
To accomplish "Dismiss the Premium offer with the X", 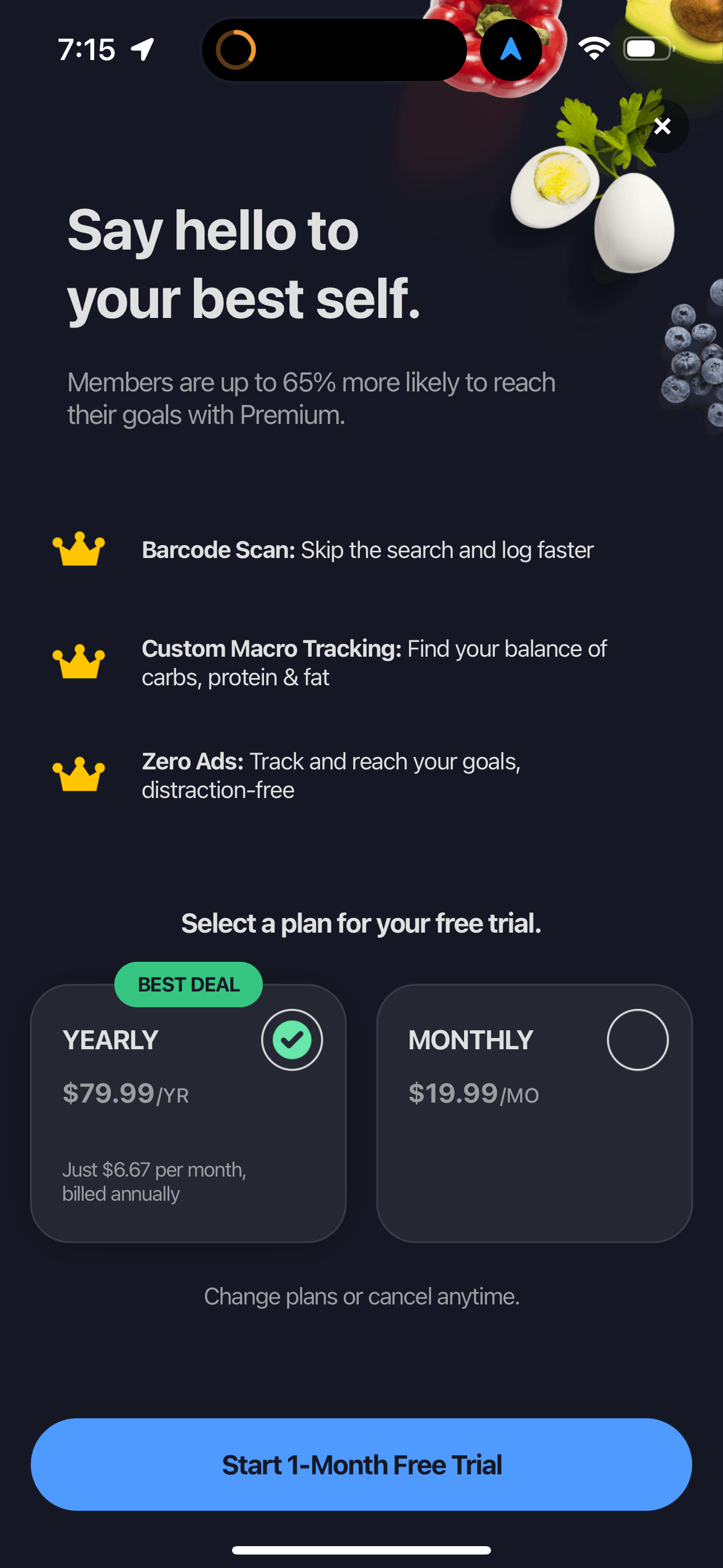I will pyautogui.click(x=662, y=126).
